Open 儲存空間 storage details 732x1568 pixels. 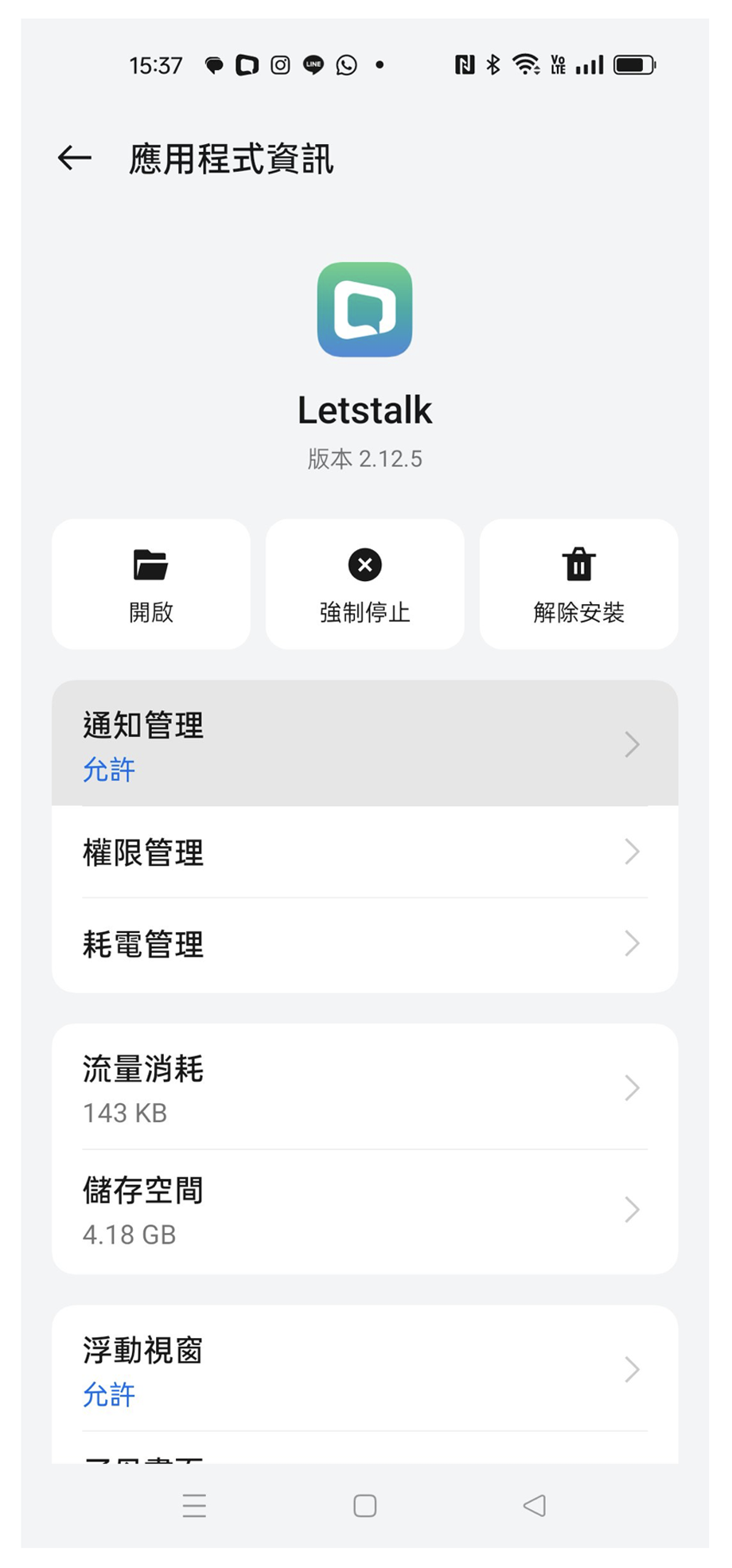tap(364, 1210)
